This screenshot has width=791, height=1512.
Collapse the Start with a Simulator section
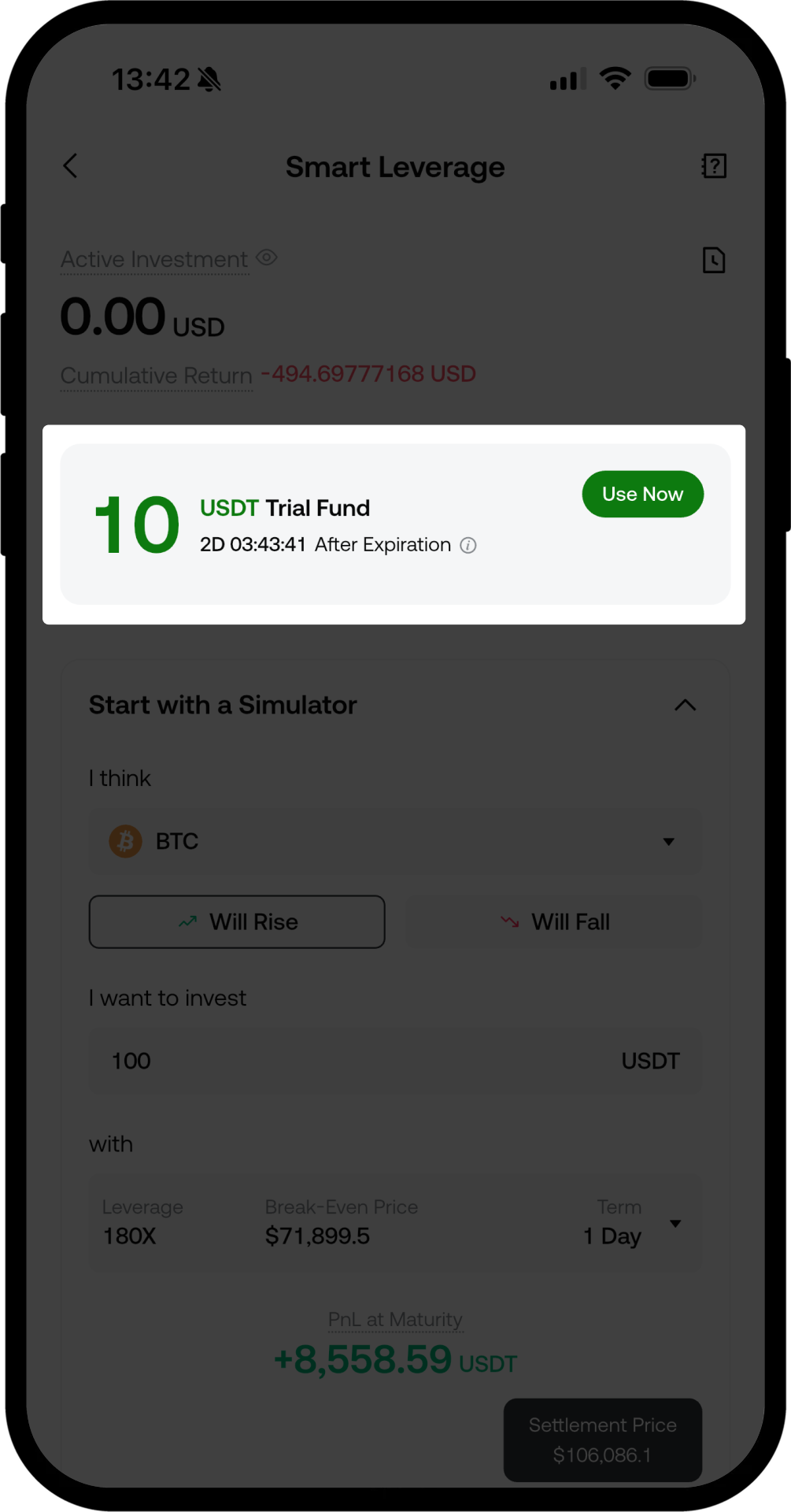tap(685, 705)
